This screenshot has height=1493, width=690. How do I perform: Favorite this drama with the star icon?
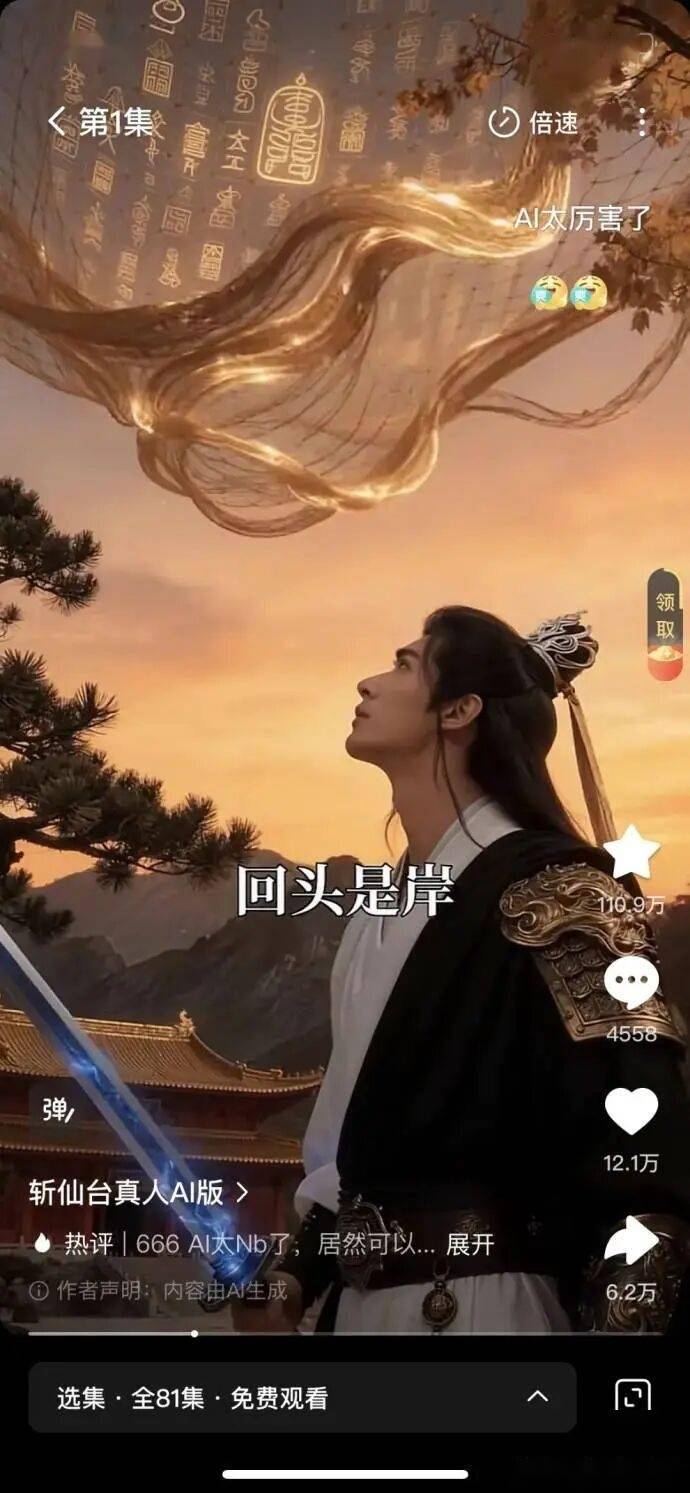click(x=632, y=853)
